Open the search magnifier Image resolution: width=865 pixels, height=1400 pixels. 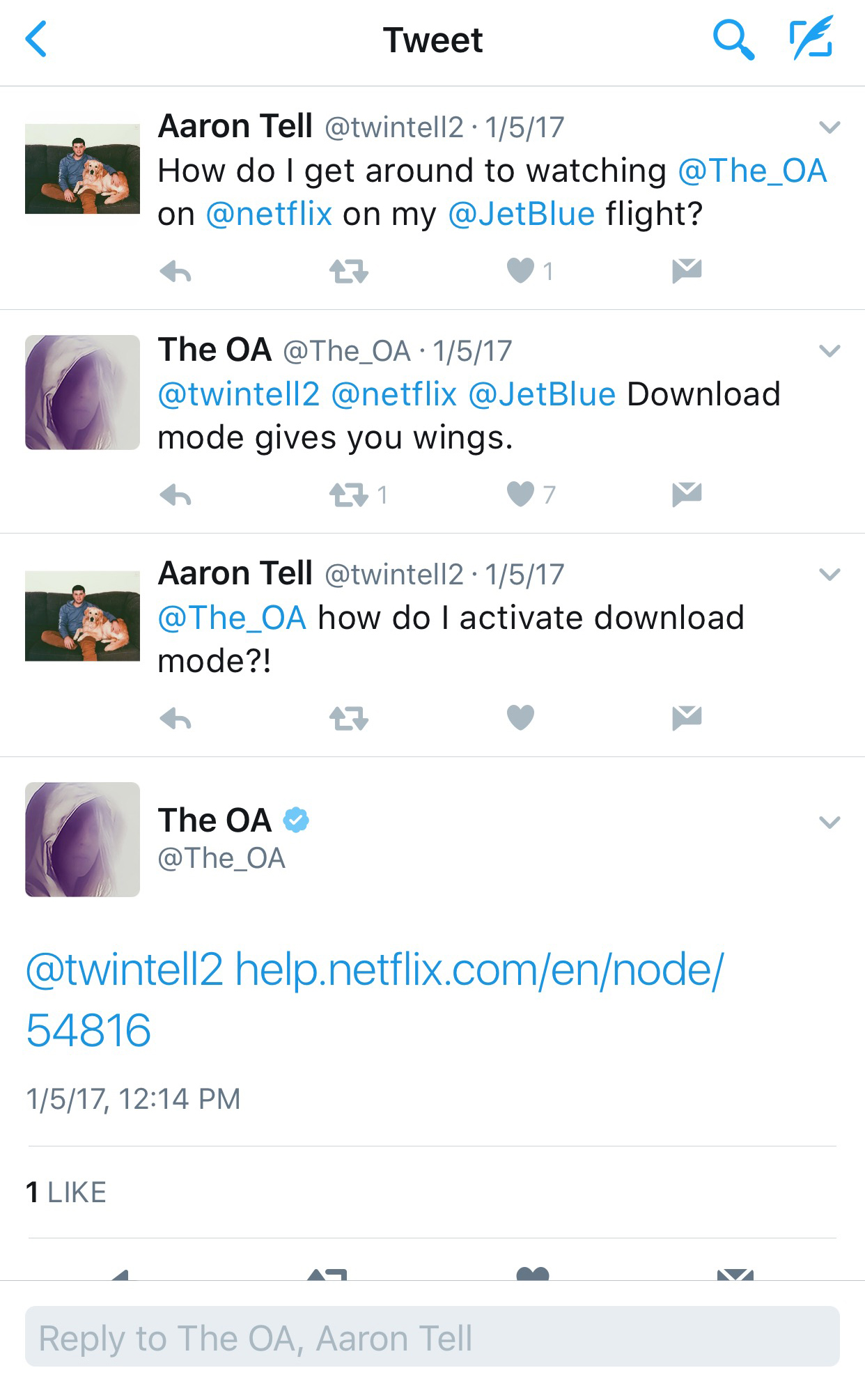[x=733, y=40]
